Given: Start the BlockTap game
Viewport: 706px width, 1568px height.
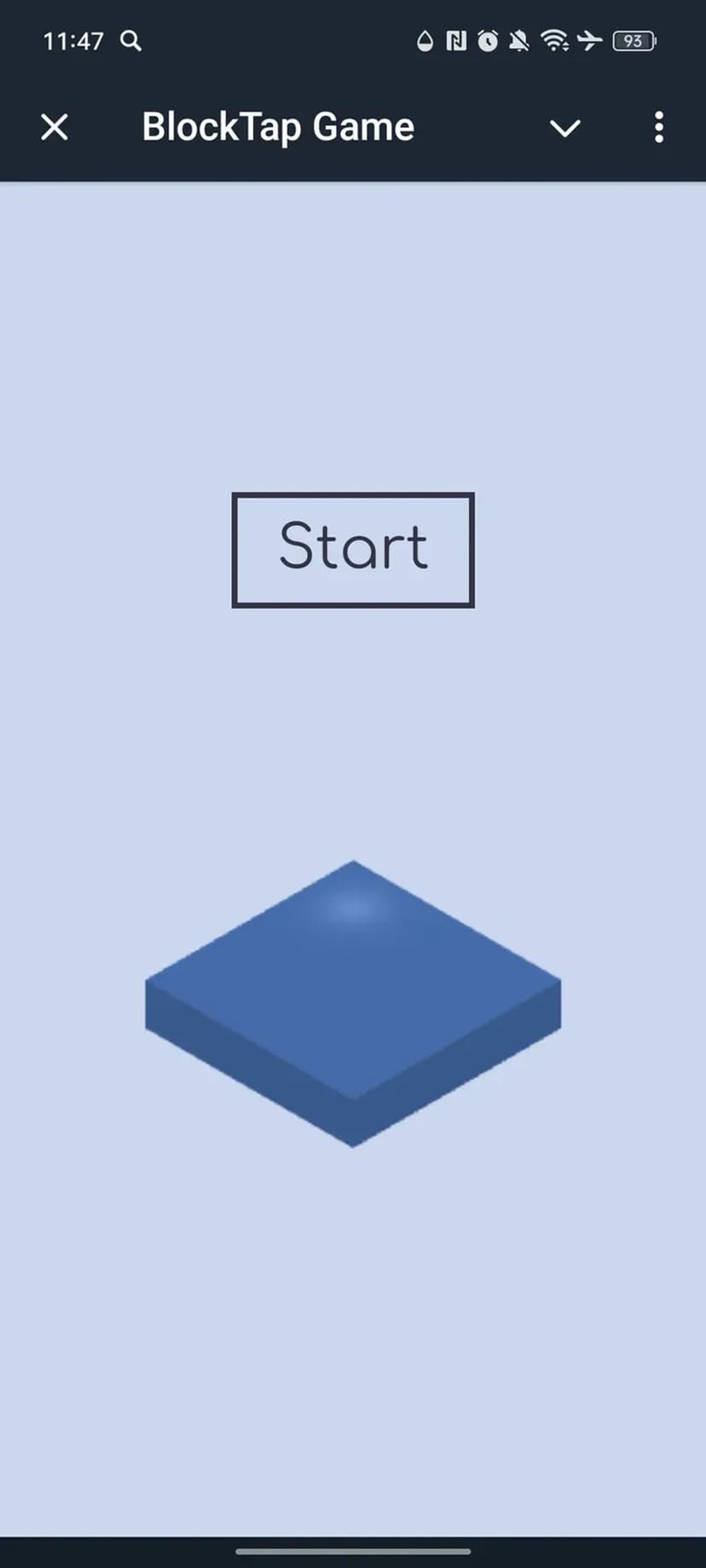Looking at the screenshot, I should [353, 550].
